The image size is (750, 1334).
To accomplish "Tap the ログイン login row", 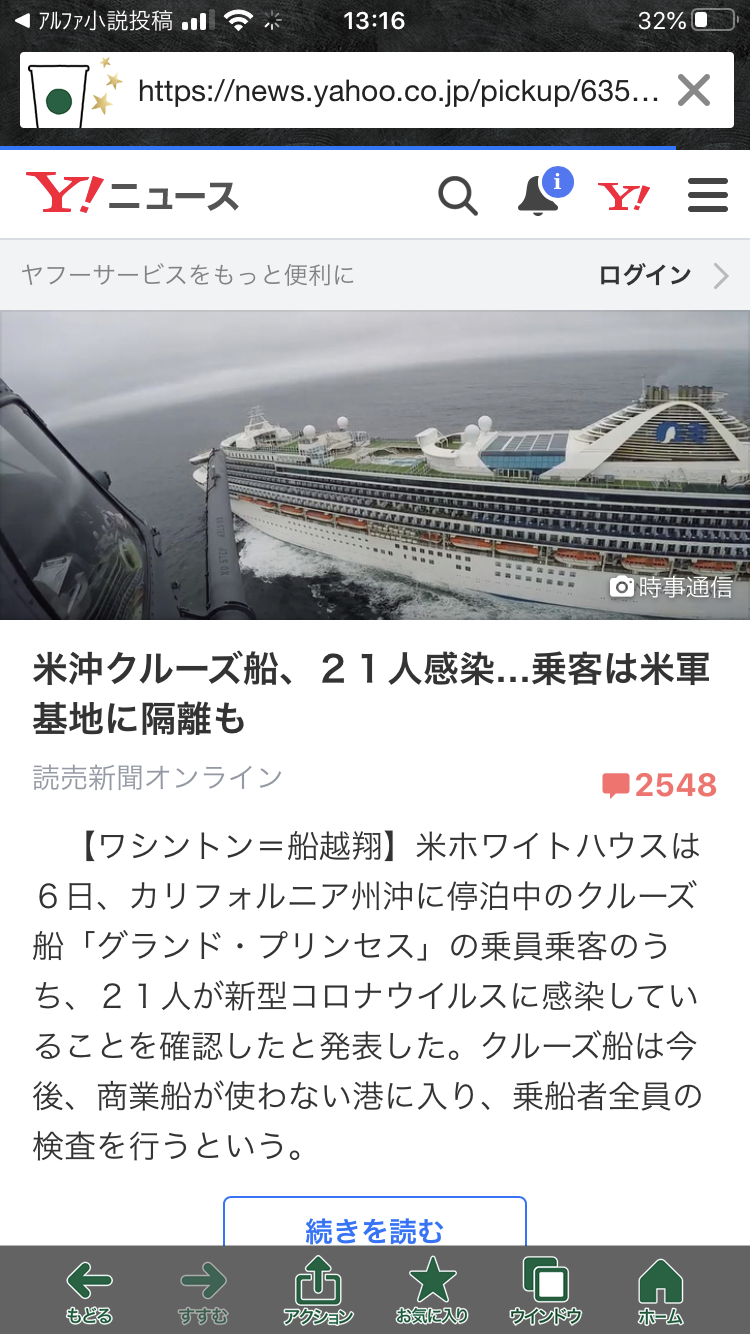I will click(x=662, y=275).
